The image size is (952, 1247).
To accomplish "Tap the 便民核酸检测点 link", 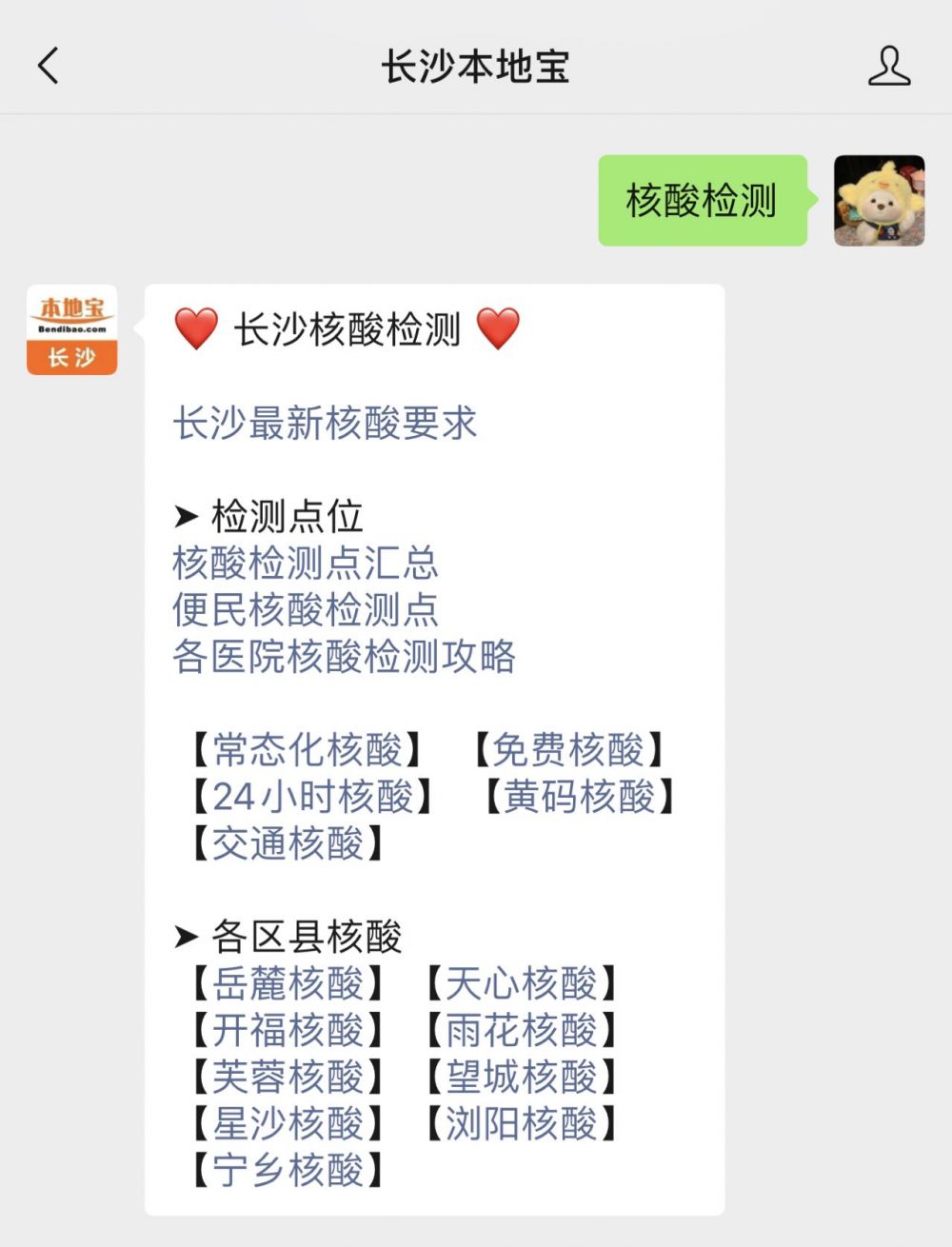I will pyautogui.click(x=306, y=609).
